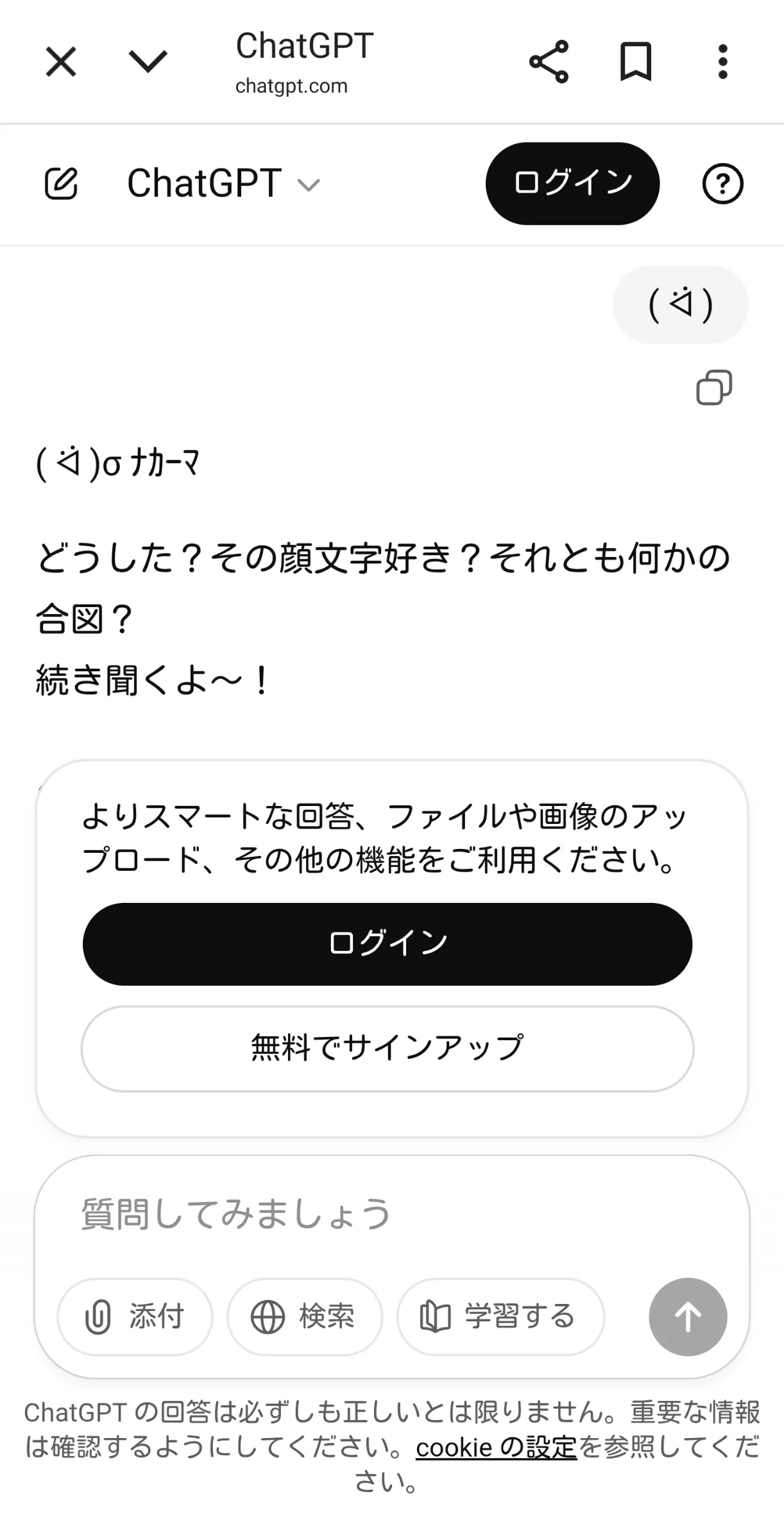Start a new chat with the compose icon
This screenshot has width=784, height=1517.
pyautogui.click(x=61, y=184)
